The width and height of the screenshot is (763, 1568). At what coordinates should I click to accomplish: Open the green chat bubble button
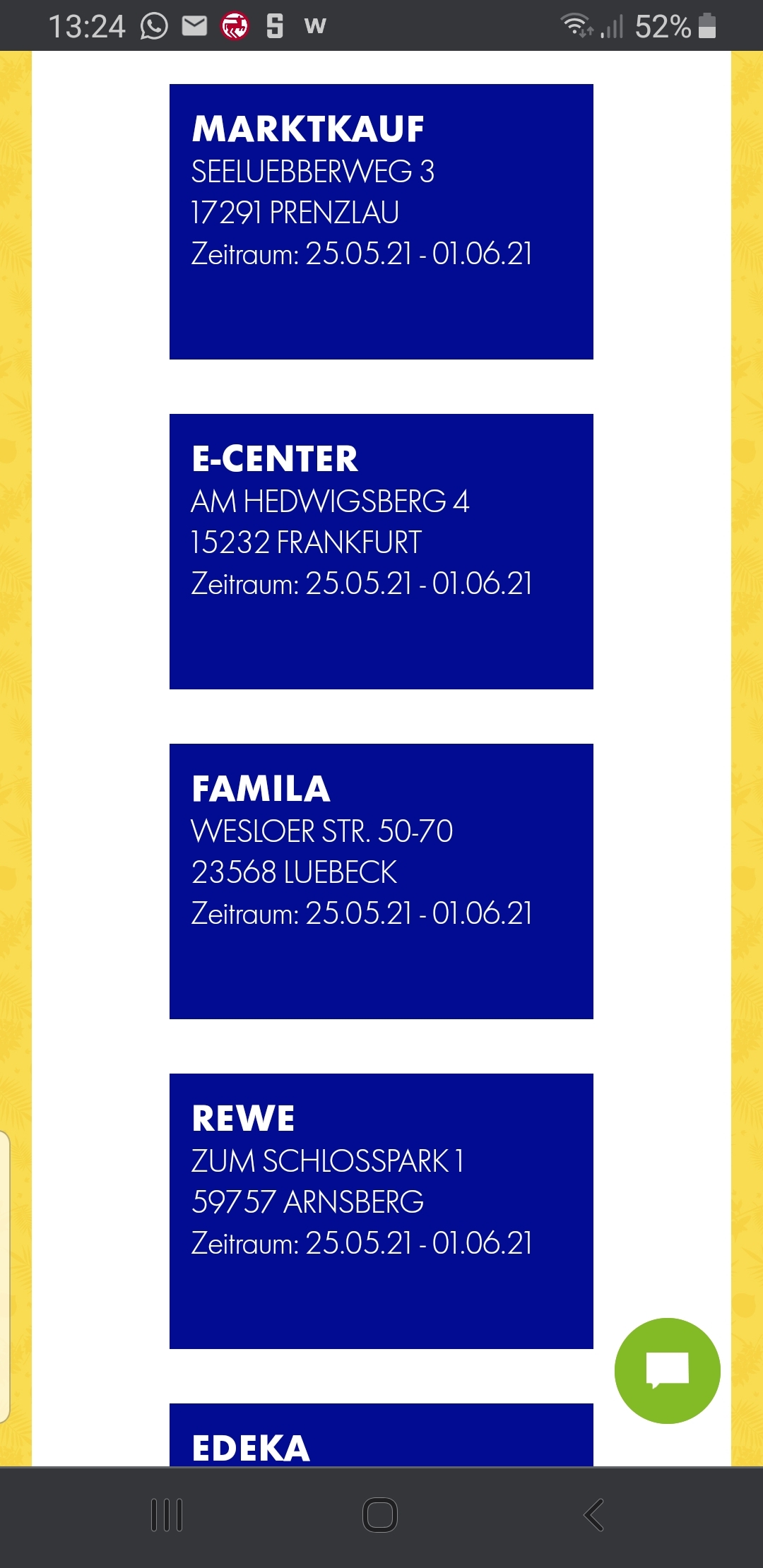coord(667,1371)
